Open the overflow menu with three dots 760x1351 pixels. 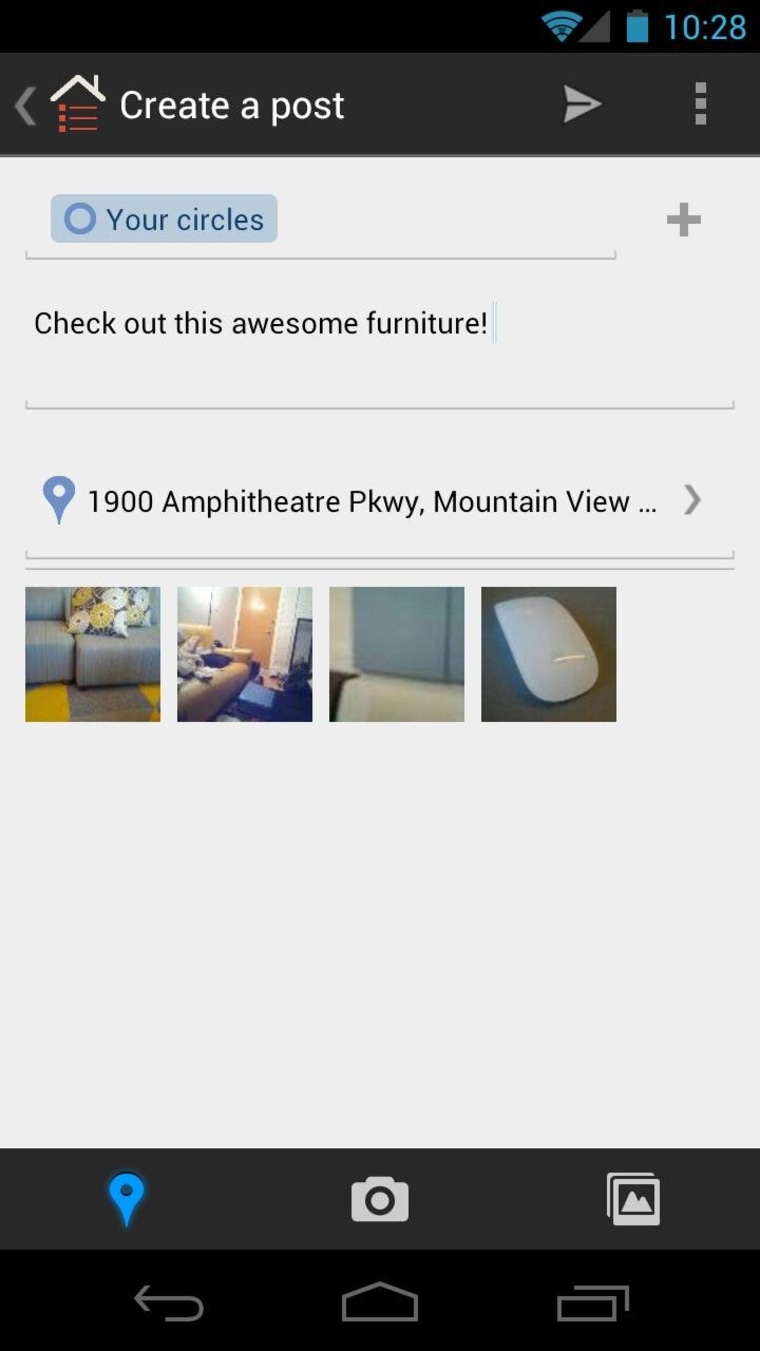click(x=700, y=104)
